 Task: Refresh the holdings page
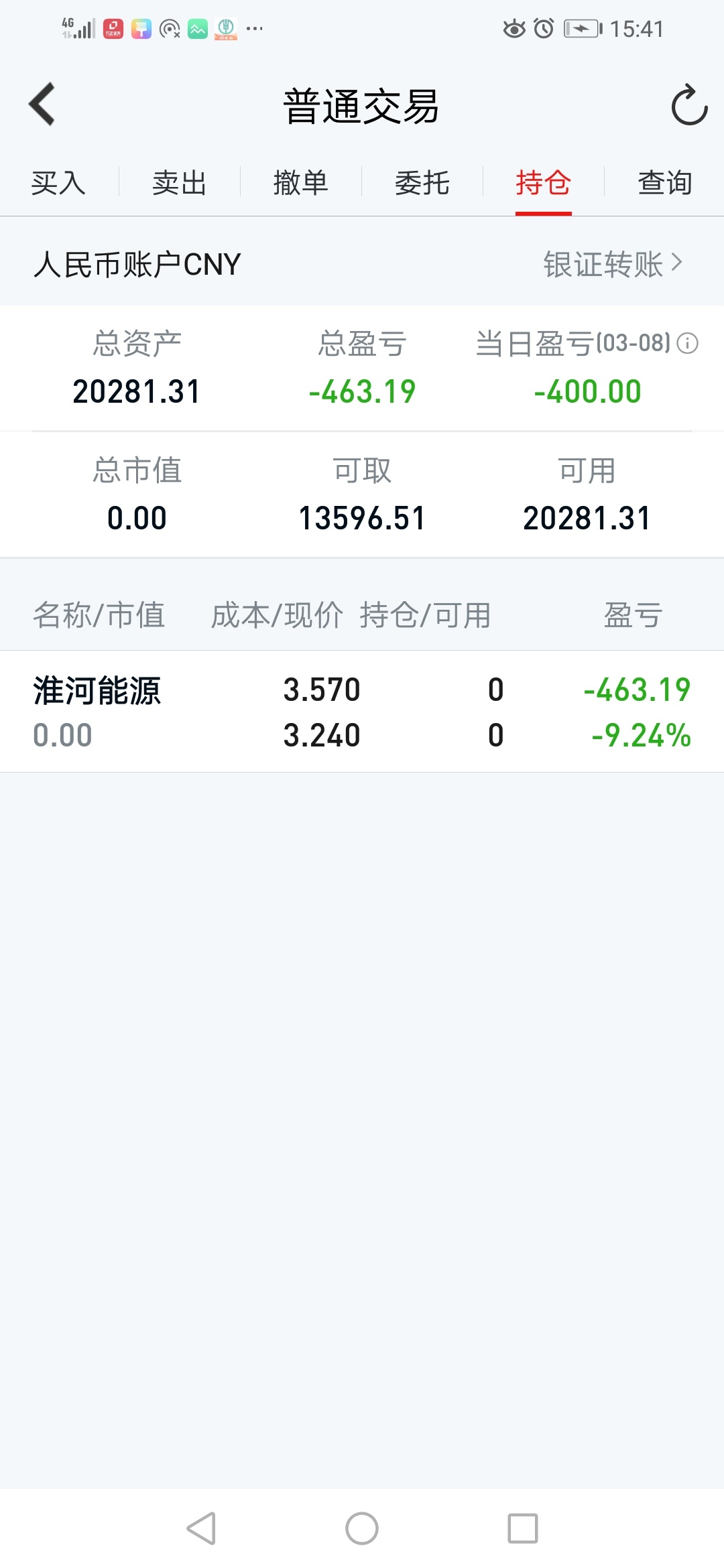689,105
